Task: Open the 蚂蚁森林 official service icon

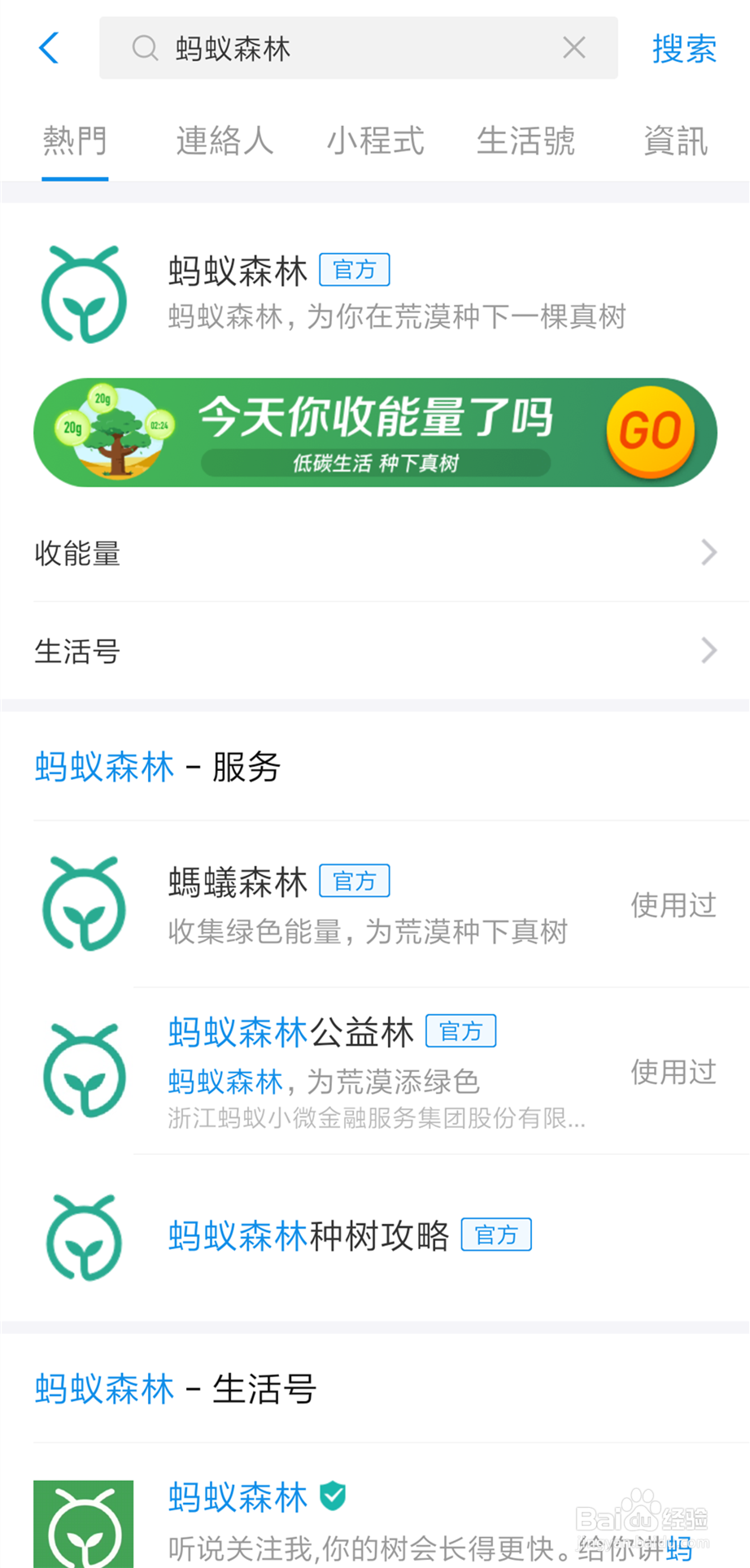Action: point(84,294)
